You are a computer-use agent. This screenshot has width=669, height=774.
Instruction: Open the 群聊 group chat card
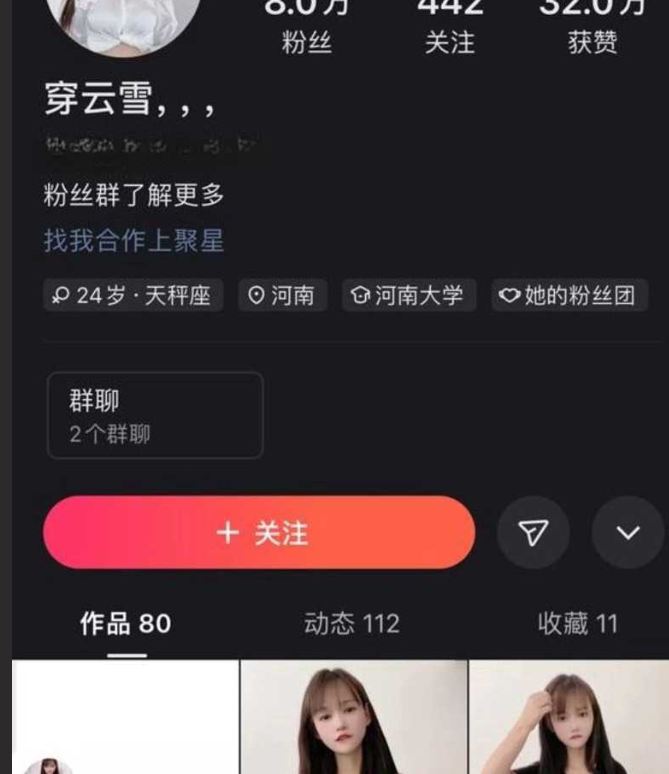(x=155, y=416)
